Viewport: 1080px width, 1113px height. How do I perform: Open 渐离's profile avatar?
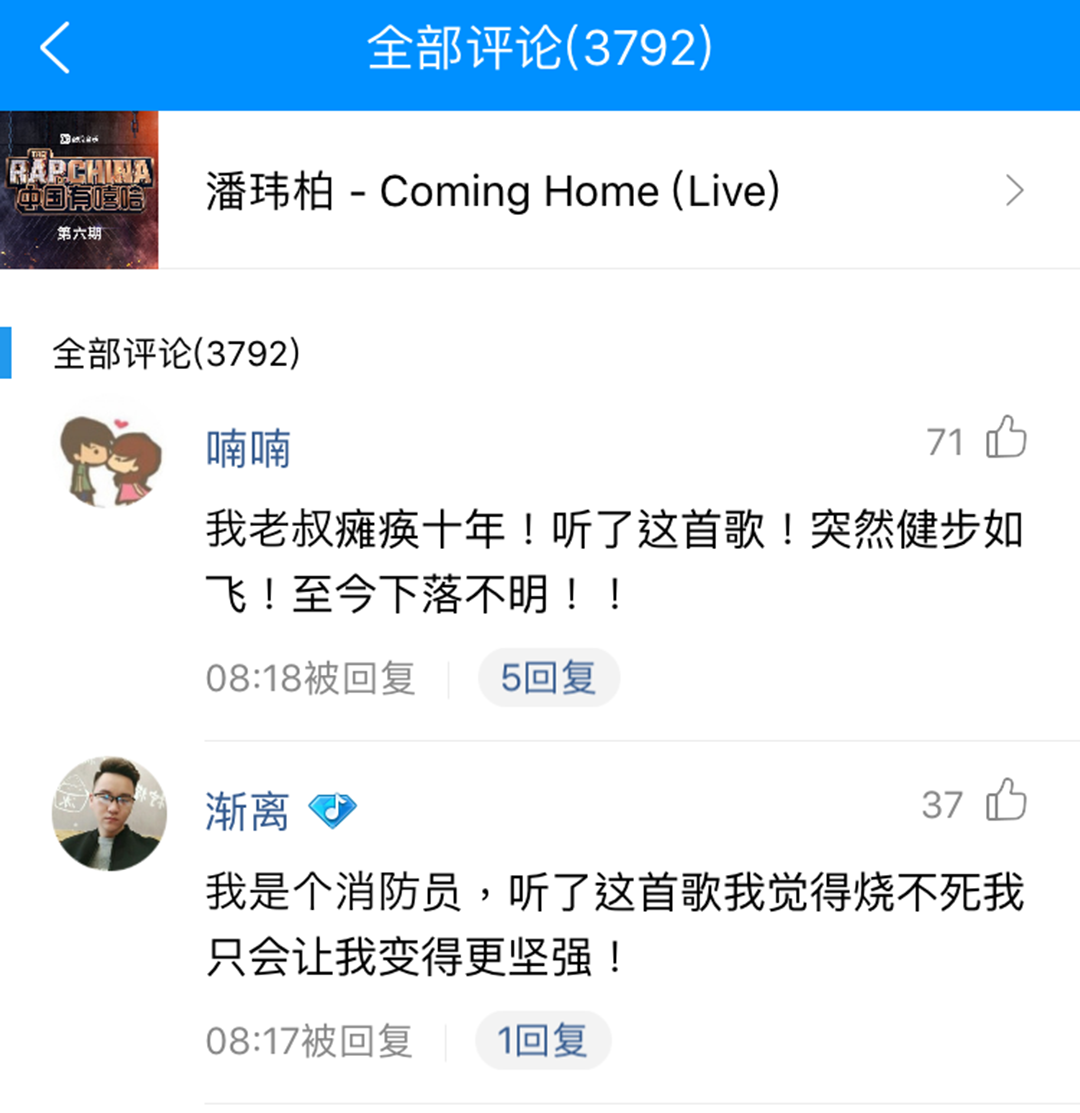110,813
